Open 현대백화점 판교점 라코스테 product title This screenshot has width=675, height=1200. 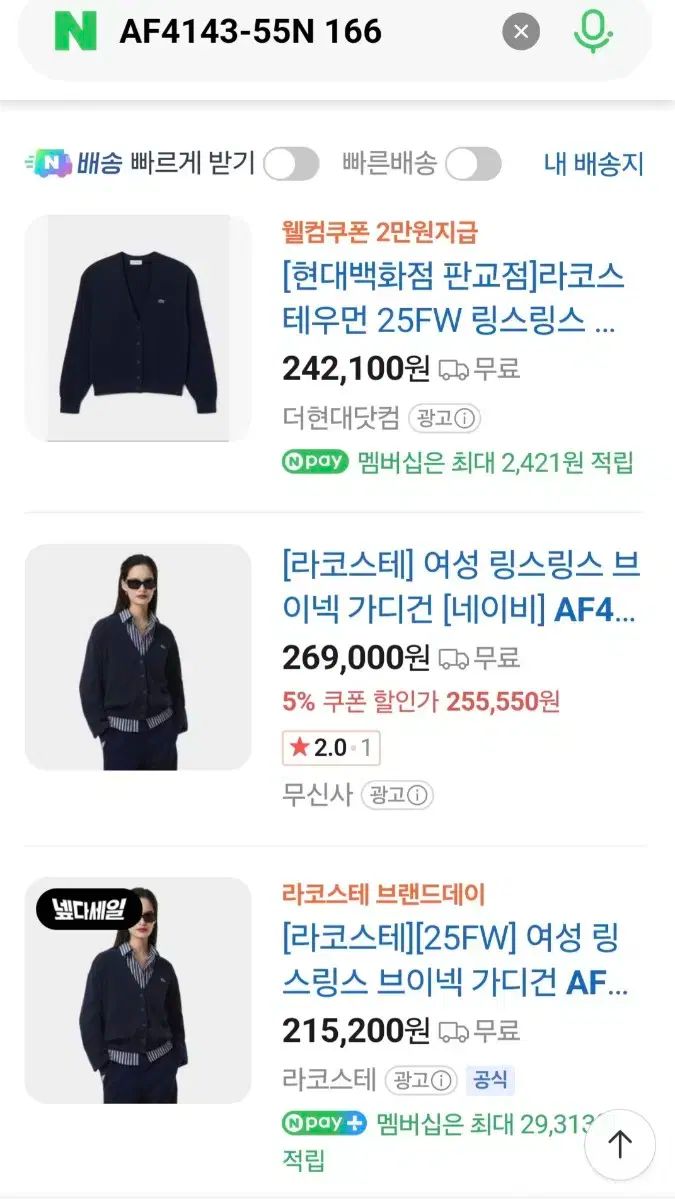click(454, 299)
